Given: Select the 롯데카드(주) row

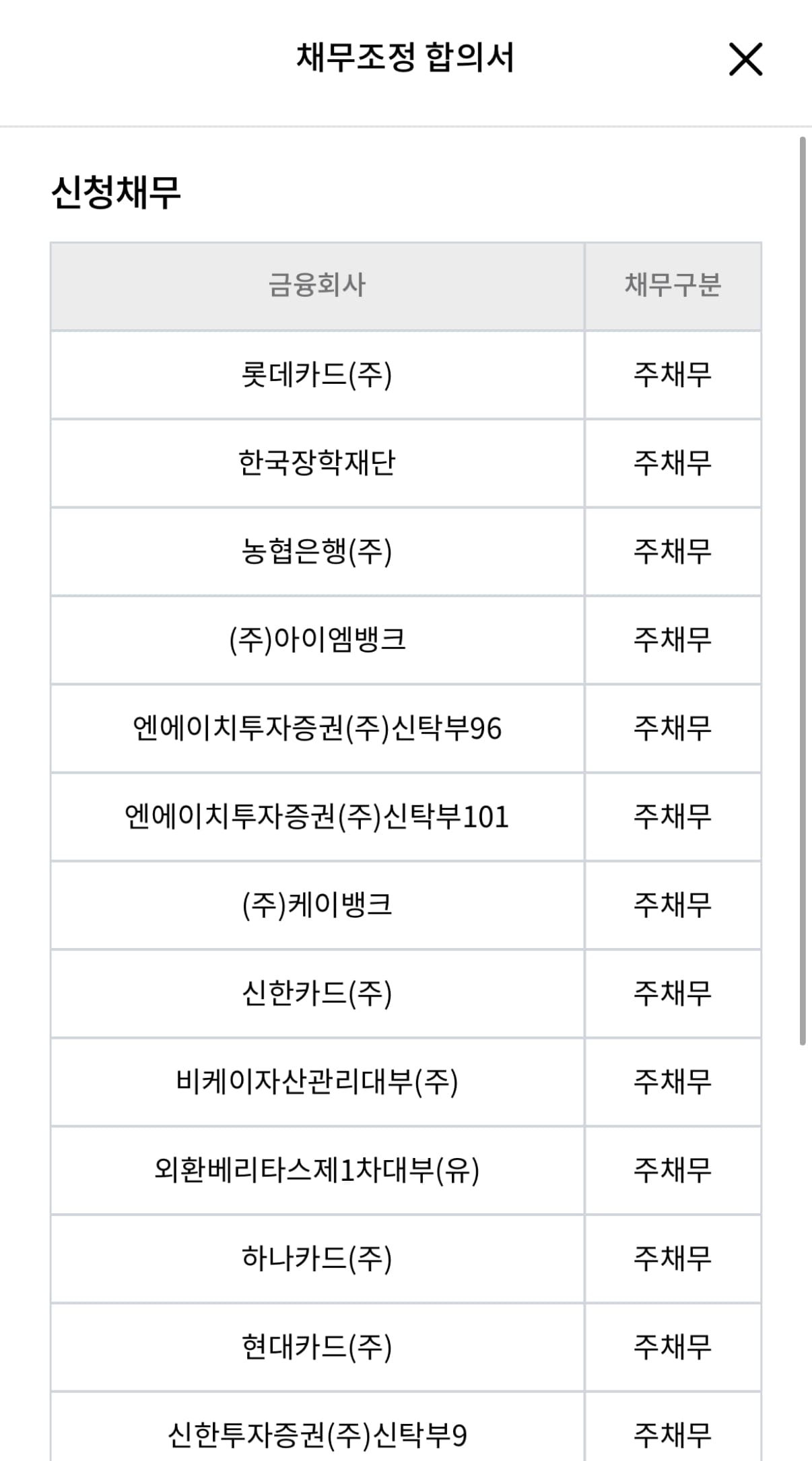Looking at the screenshot, I should (x=318, y=375).
